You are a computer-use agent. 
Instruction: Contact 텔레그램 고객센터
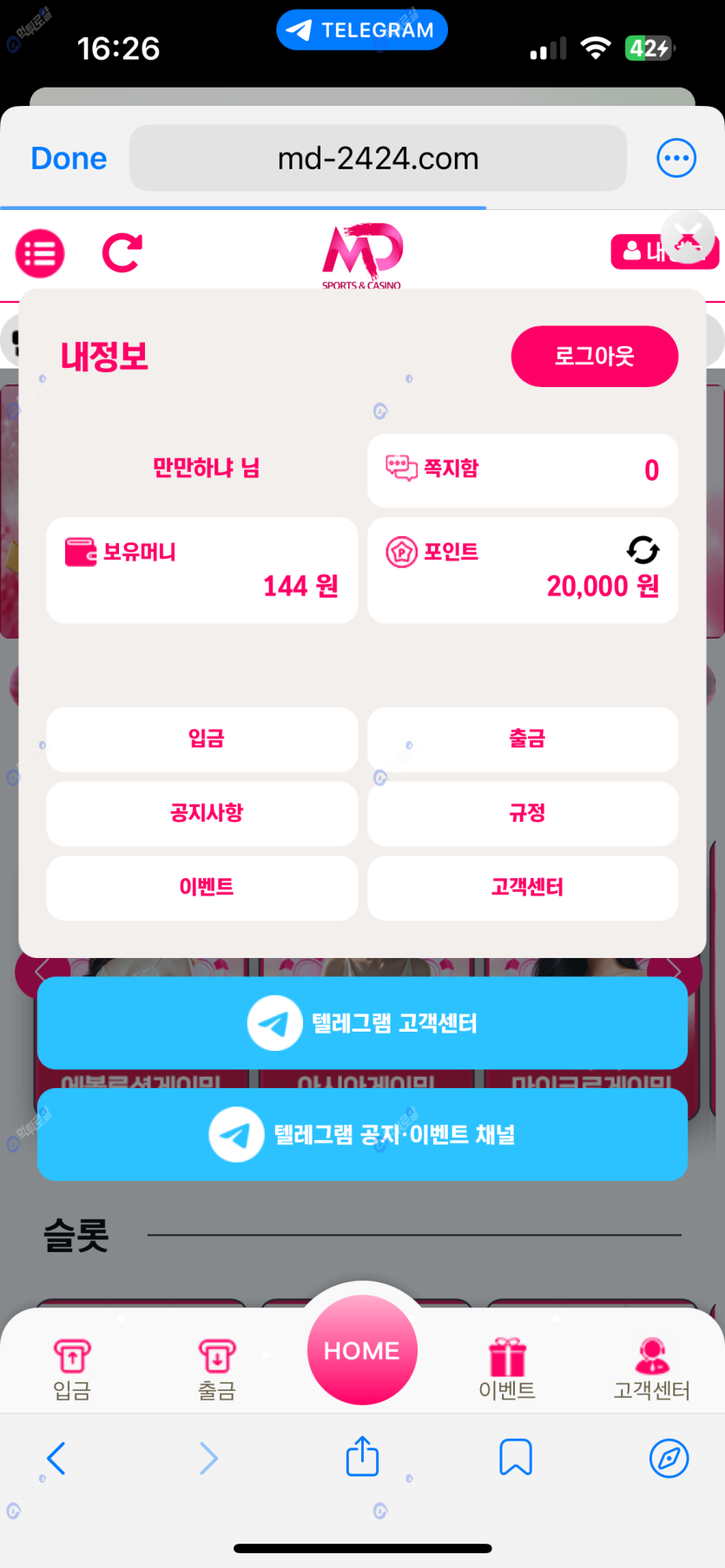tap(362, 1023)
